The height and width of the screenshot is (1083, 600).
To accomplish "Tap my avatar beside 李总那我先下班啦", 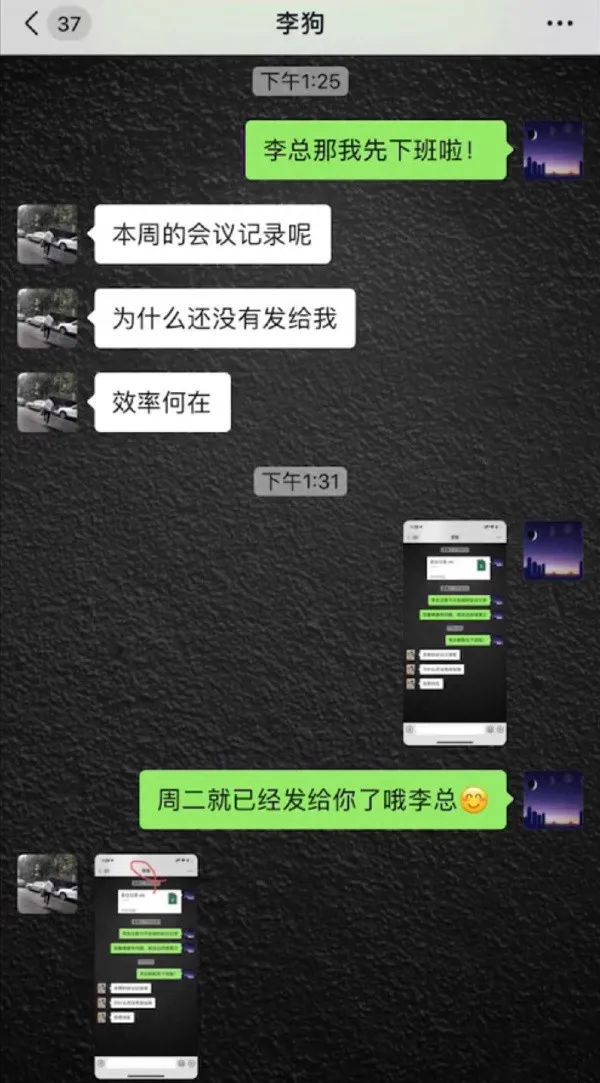I will click(553, 151).
